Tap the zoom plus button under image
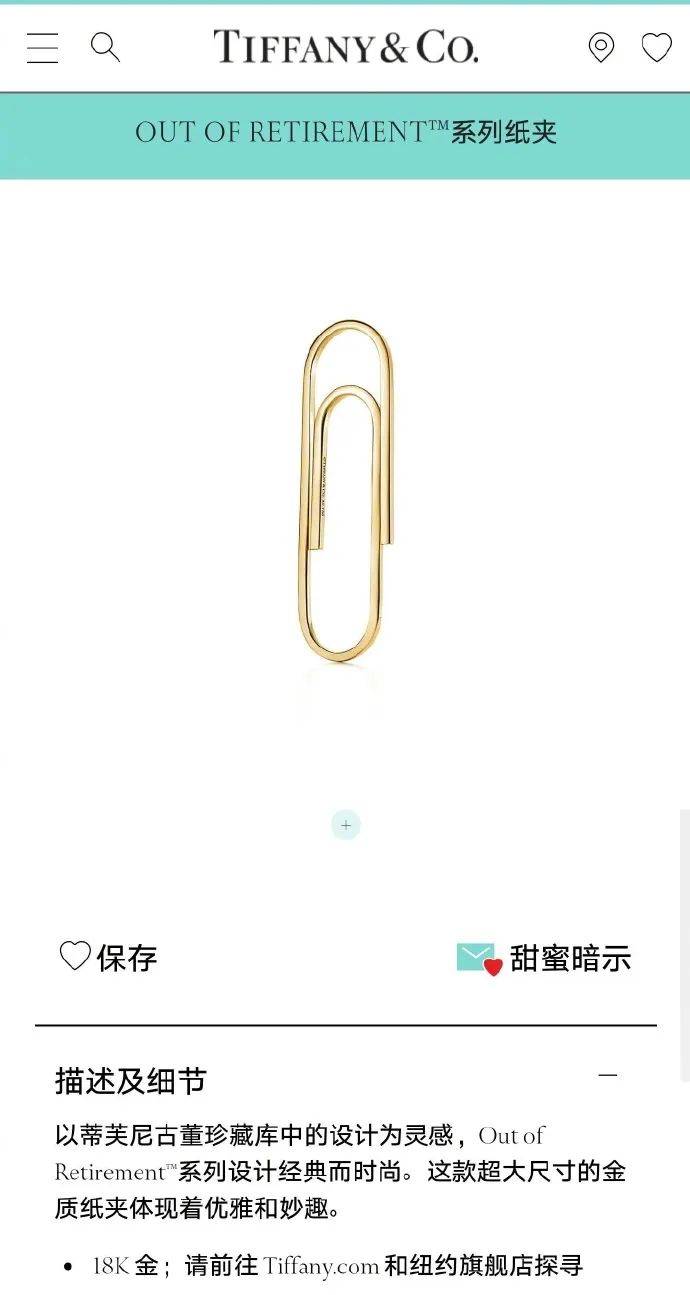 tap(346, 825)
